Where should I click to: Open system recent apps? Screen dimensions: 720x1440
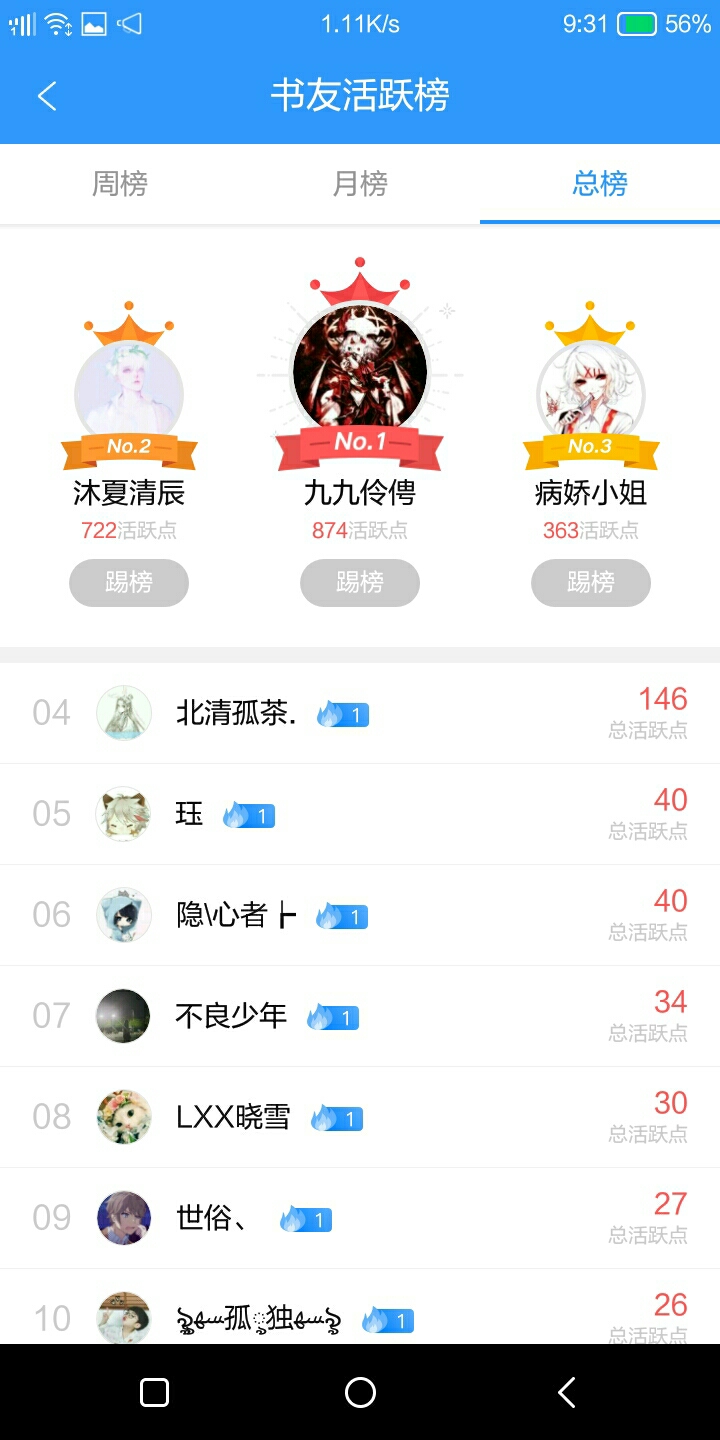154,1392
